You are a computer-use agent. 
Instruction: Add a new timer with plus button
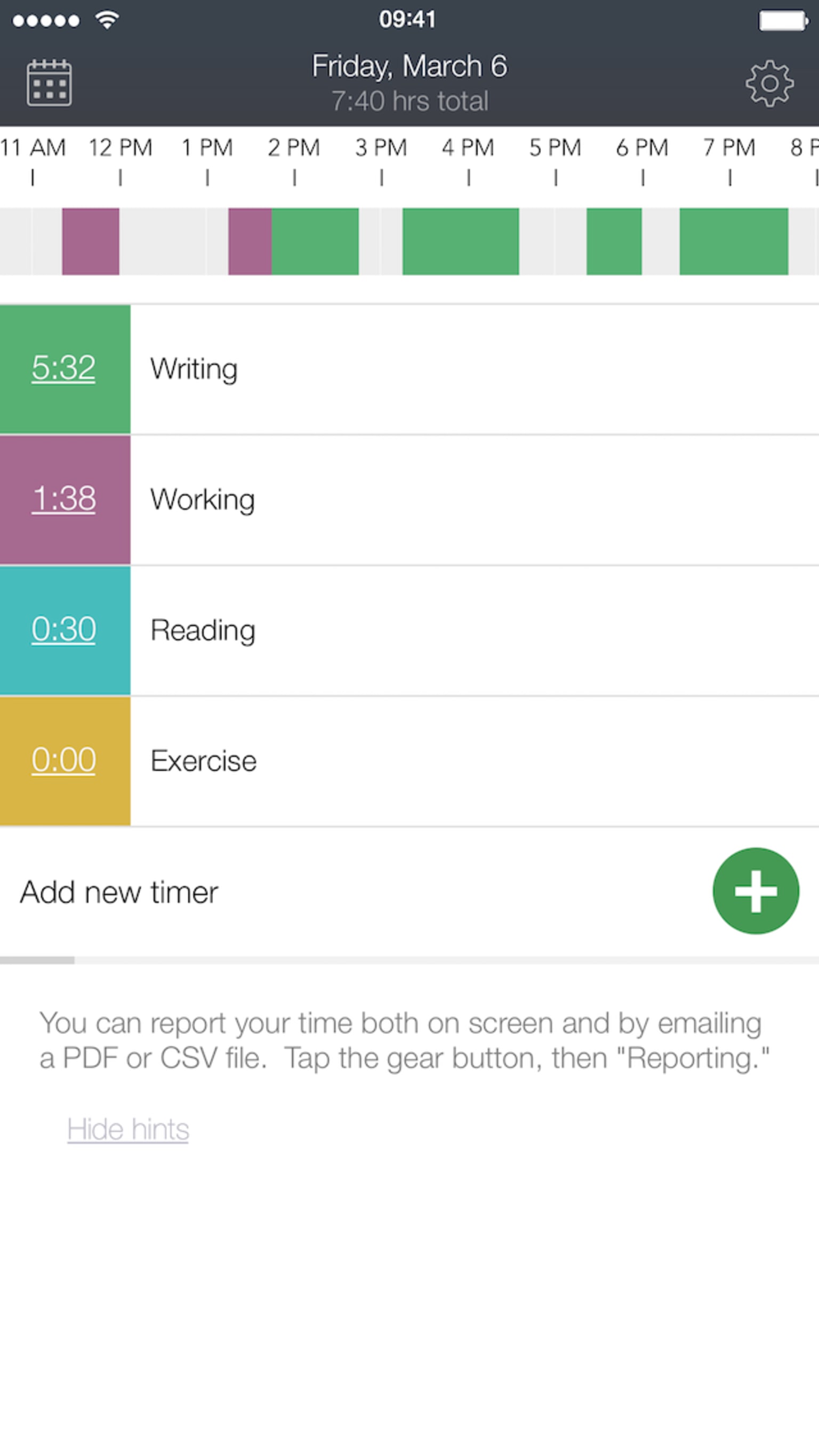point(756,891)
